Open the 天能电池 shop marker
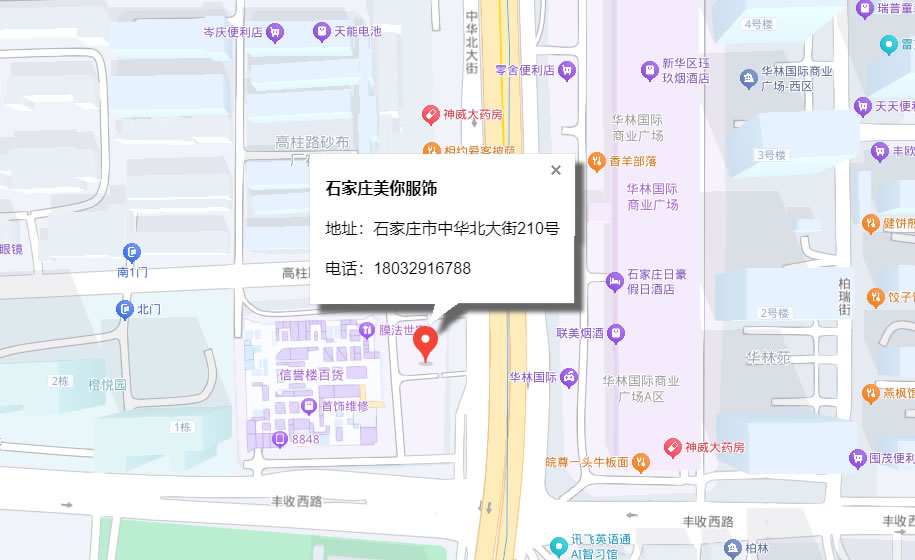 tap(321, 32)
